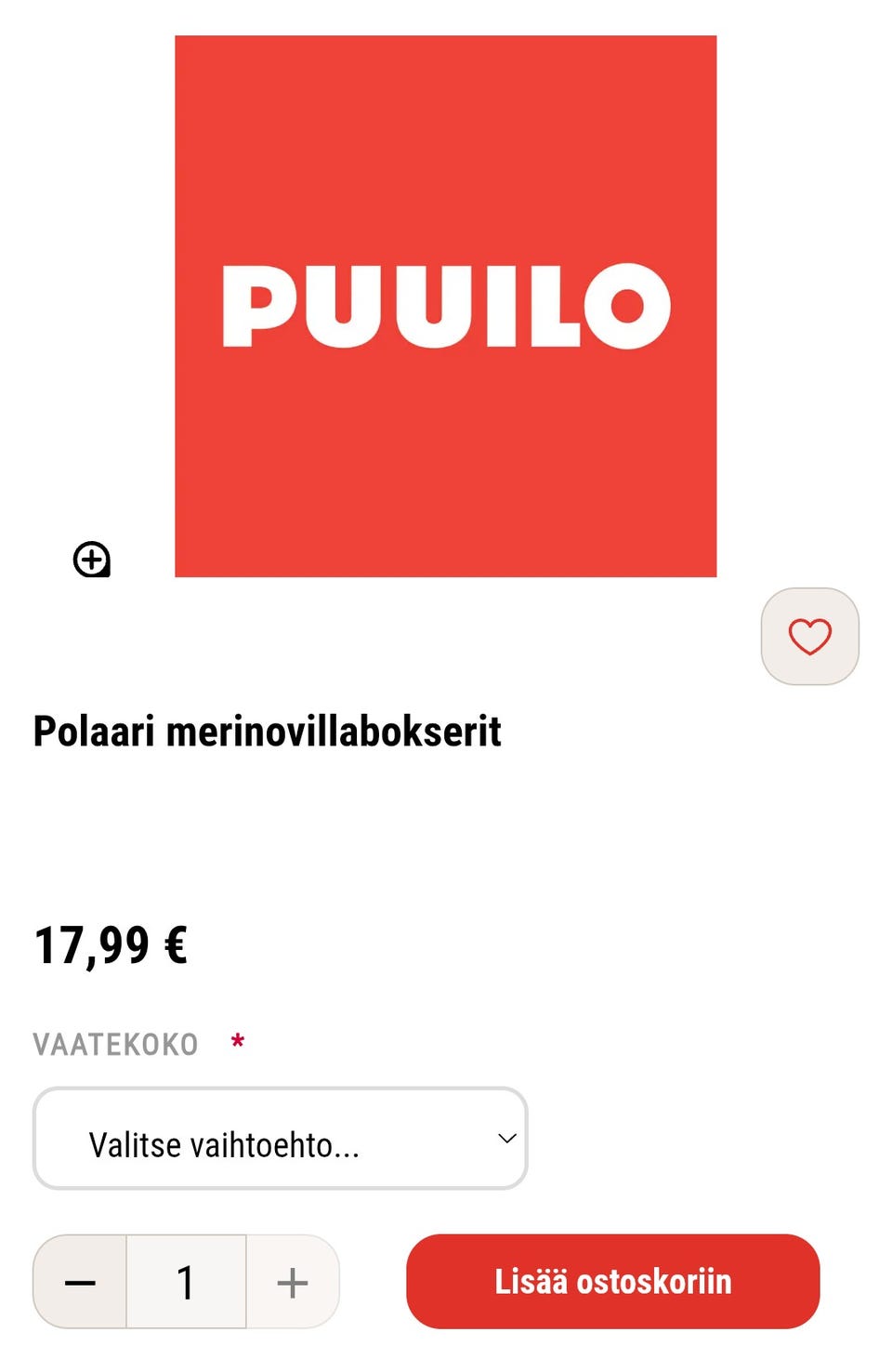Add the item to the shopping cart
Image resolution: width=892 pixels, height=1372 pixels.
612,1281
